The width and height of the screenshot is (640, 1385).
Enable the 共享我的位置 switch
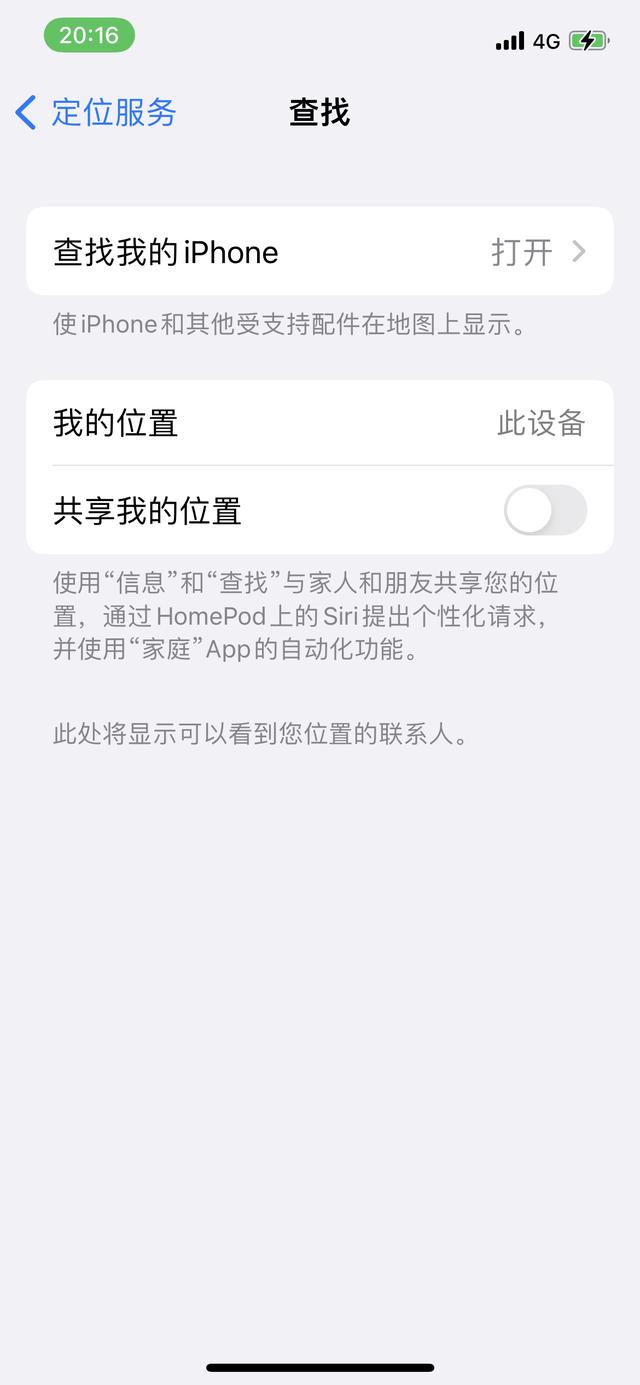pyautogui.click(x=544, y=511)
